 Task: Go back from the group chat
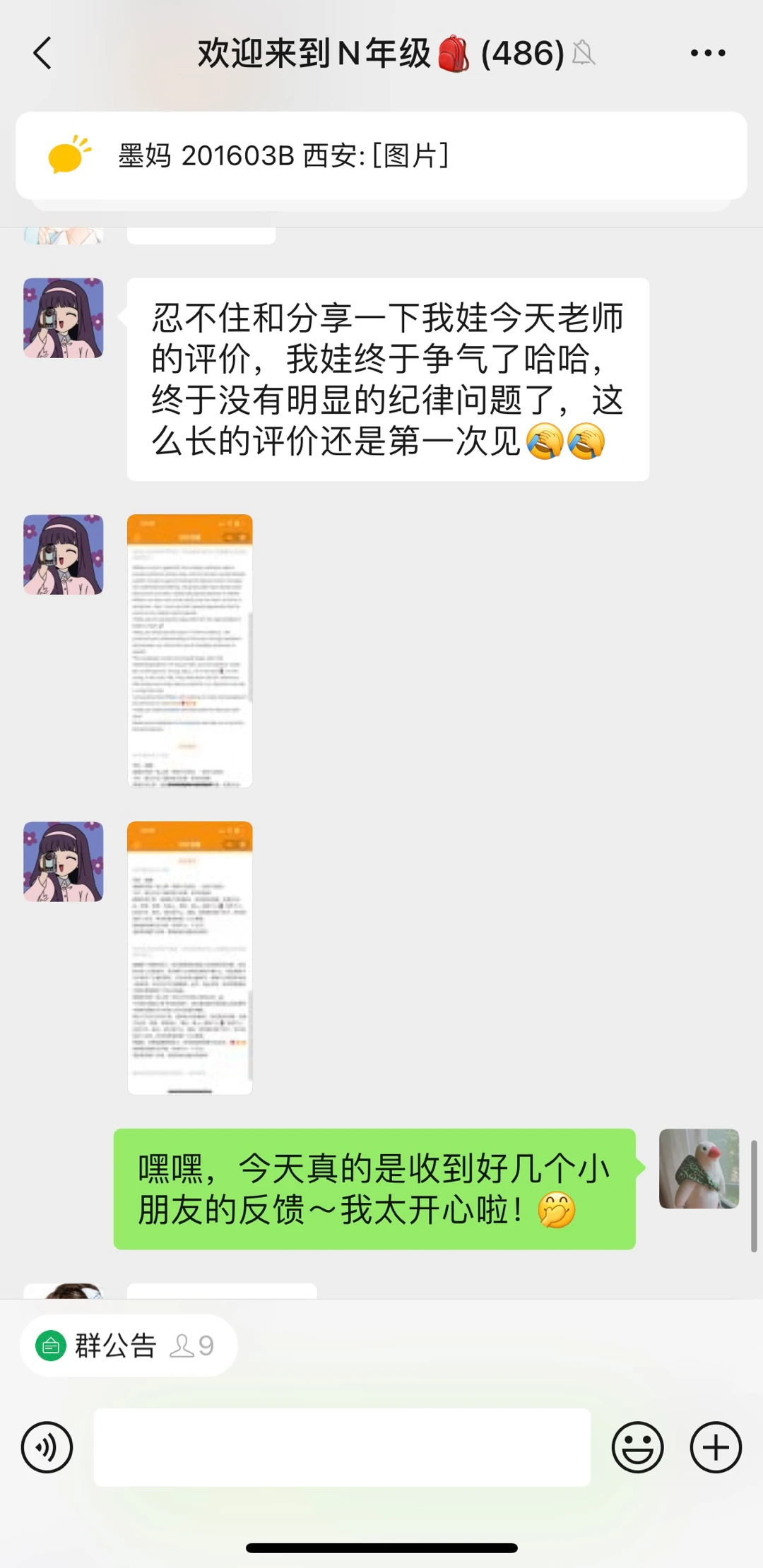click(42, 54)
